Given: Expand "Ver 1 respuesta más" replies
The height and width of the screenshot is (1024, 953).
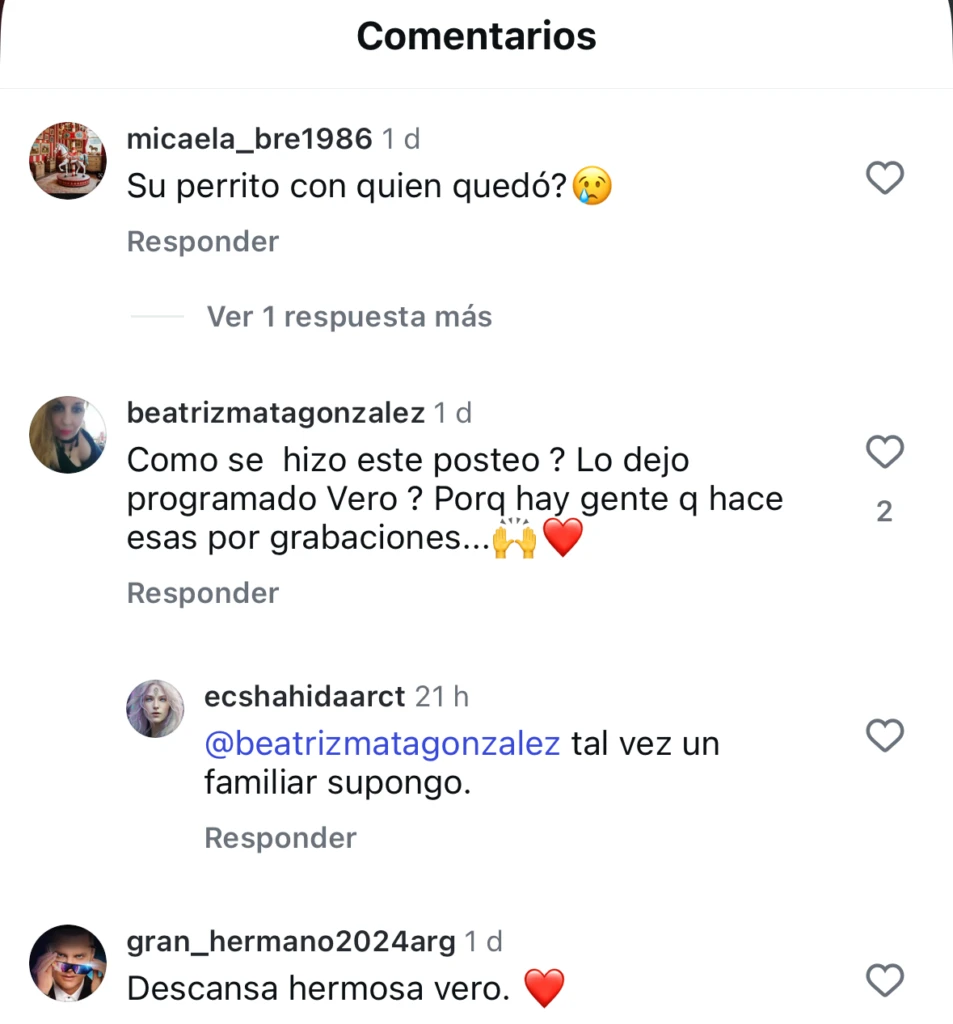Looking at the screenshot, I should click(x=349, y=317).
